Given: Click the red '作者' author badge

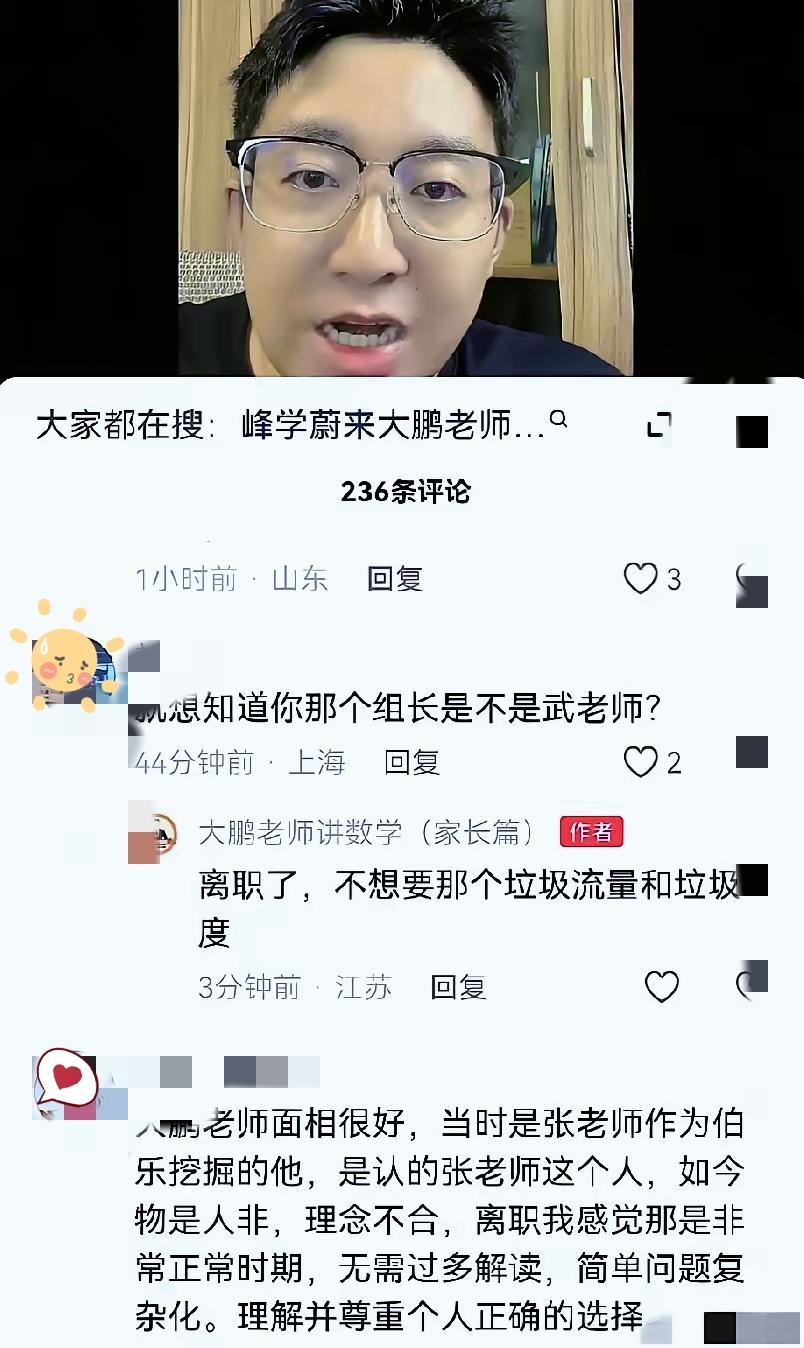Looking at the screenshot, I should pyautogui.click(x=592, y=831).
